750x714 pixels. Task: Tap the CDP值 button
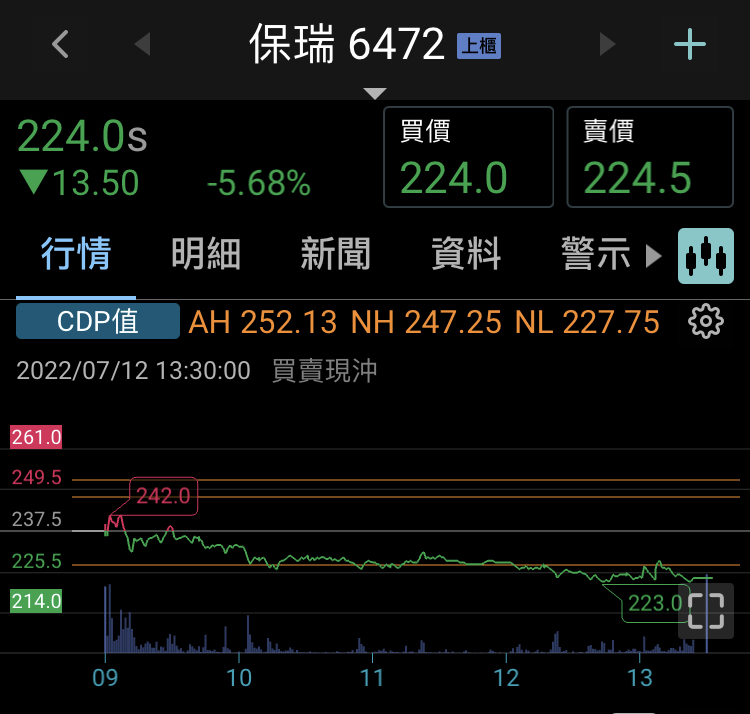pyautogui.click(x=98, y=322)
